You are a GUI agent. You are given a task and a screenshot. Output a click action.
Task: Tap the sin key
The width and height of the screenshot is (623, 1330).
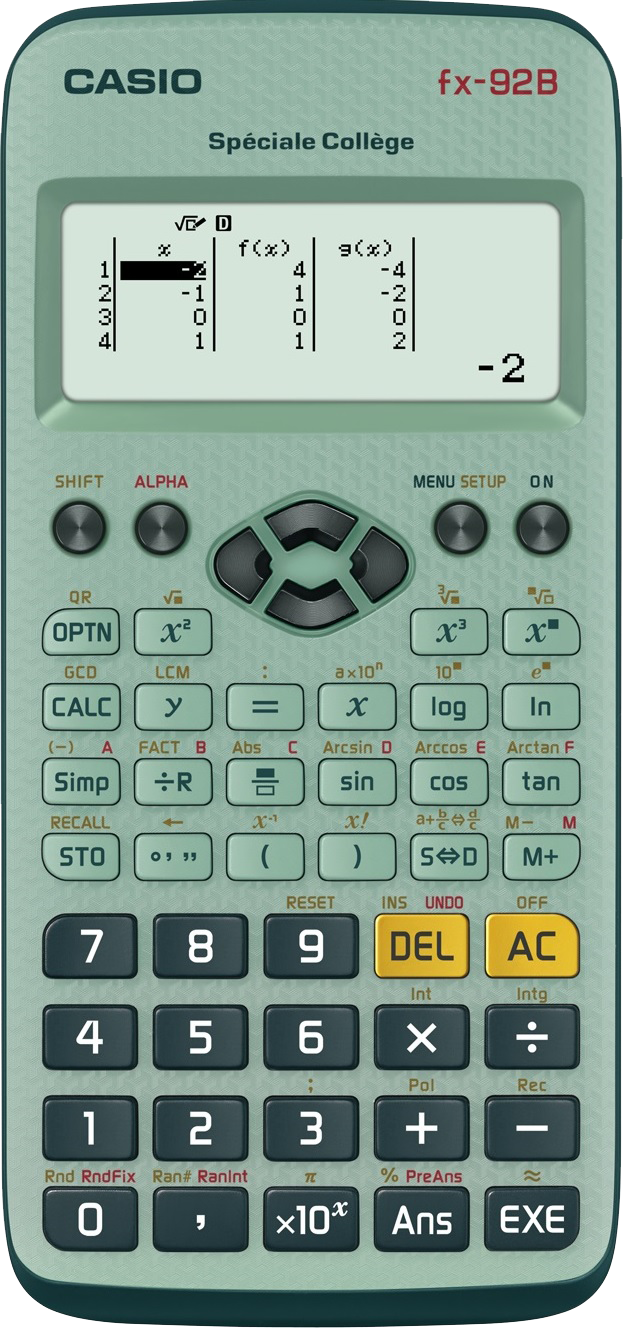357,782
